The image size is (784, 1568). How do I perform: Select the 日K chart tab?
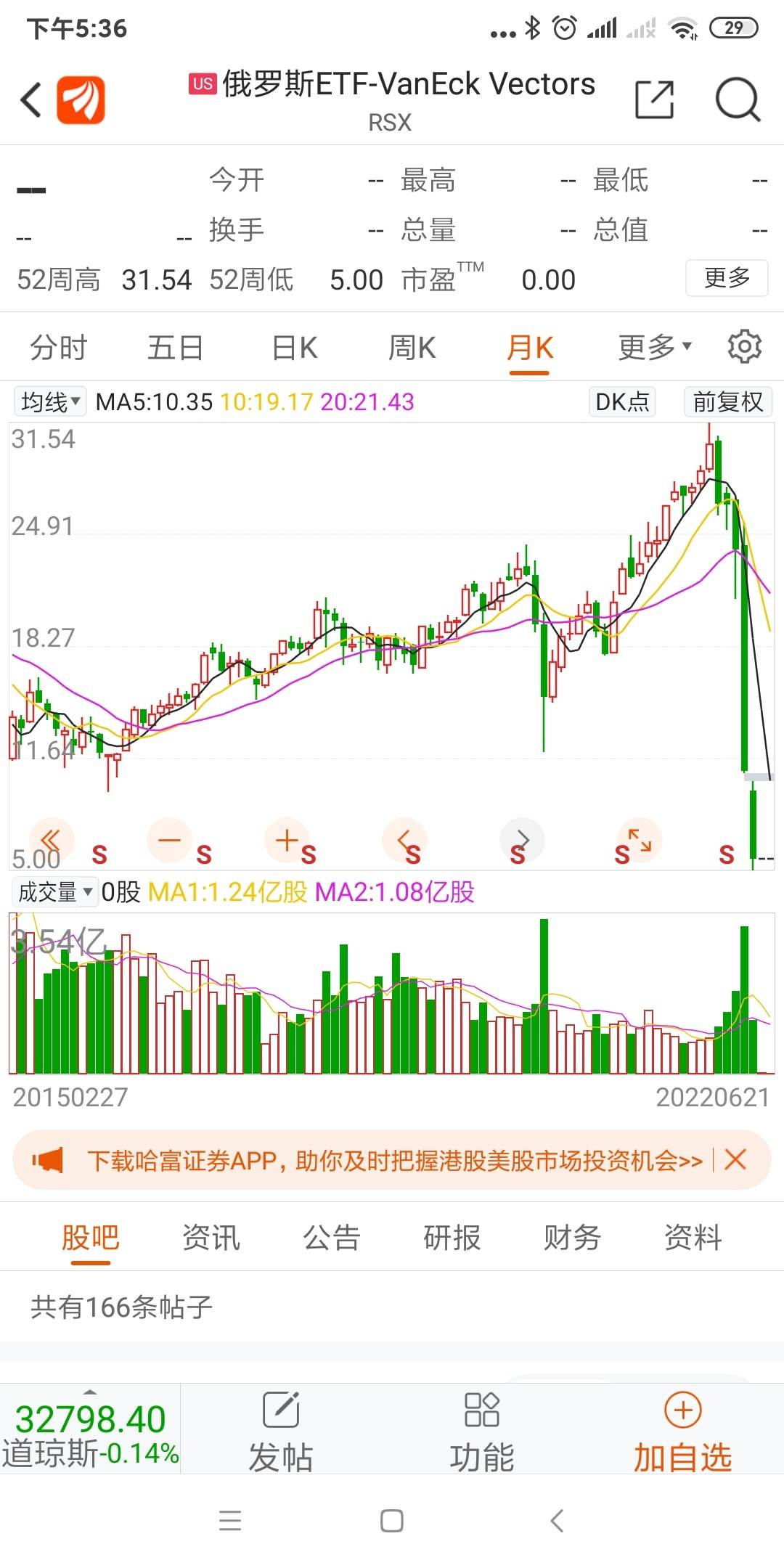(x=294, y=348)
